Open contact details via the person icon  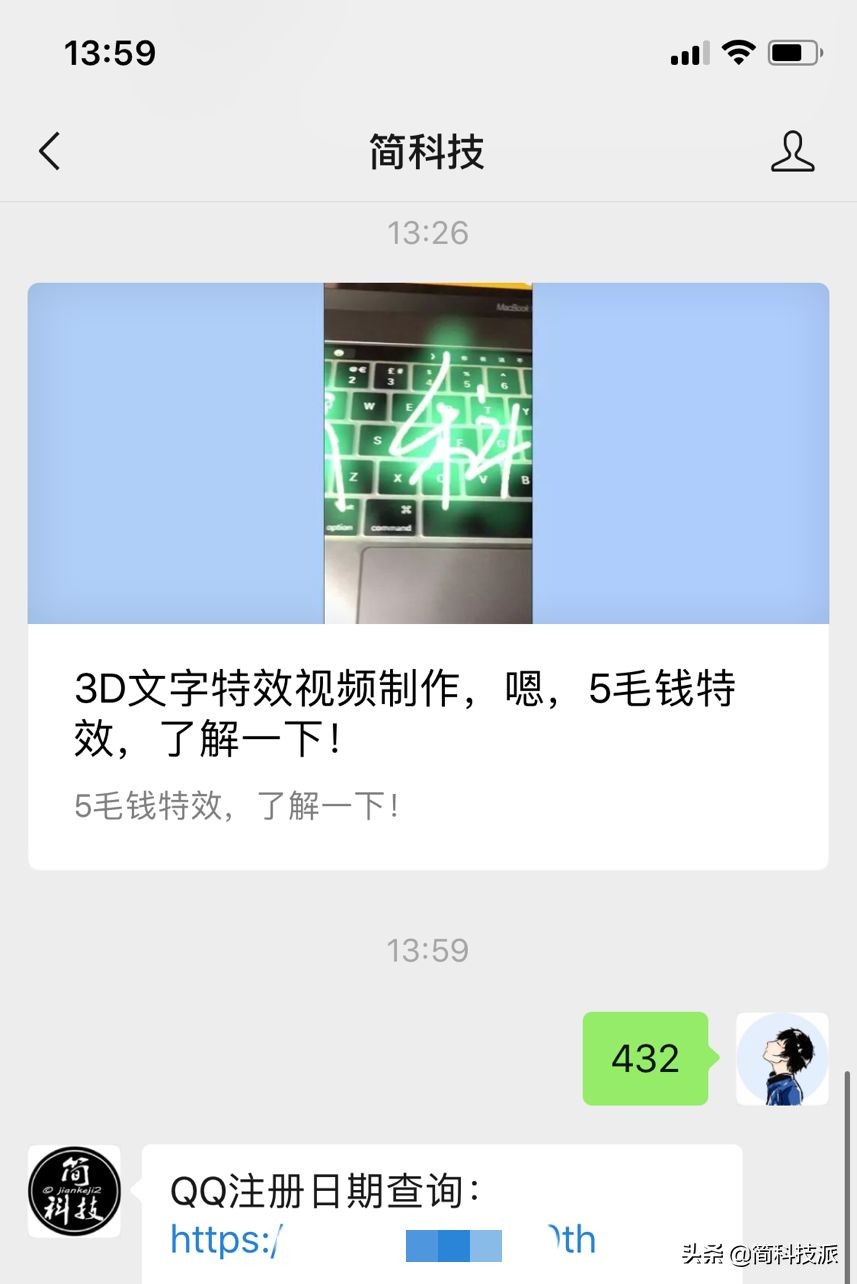point(793,152)
